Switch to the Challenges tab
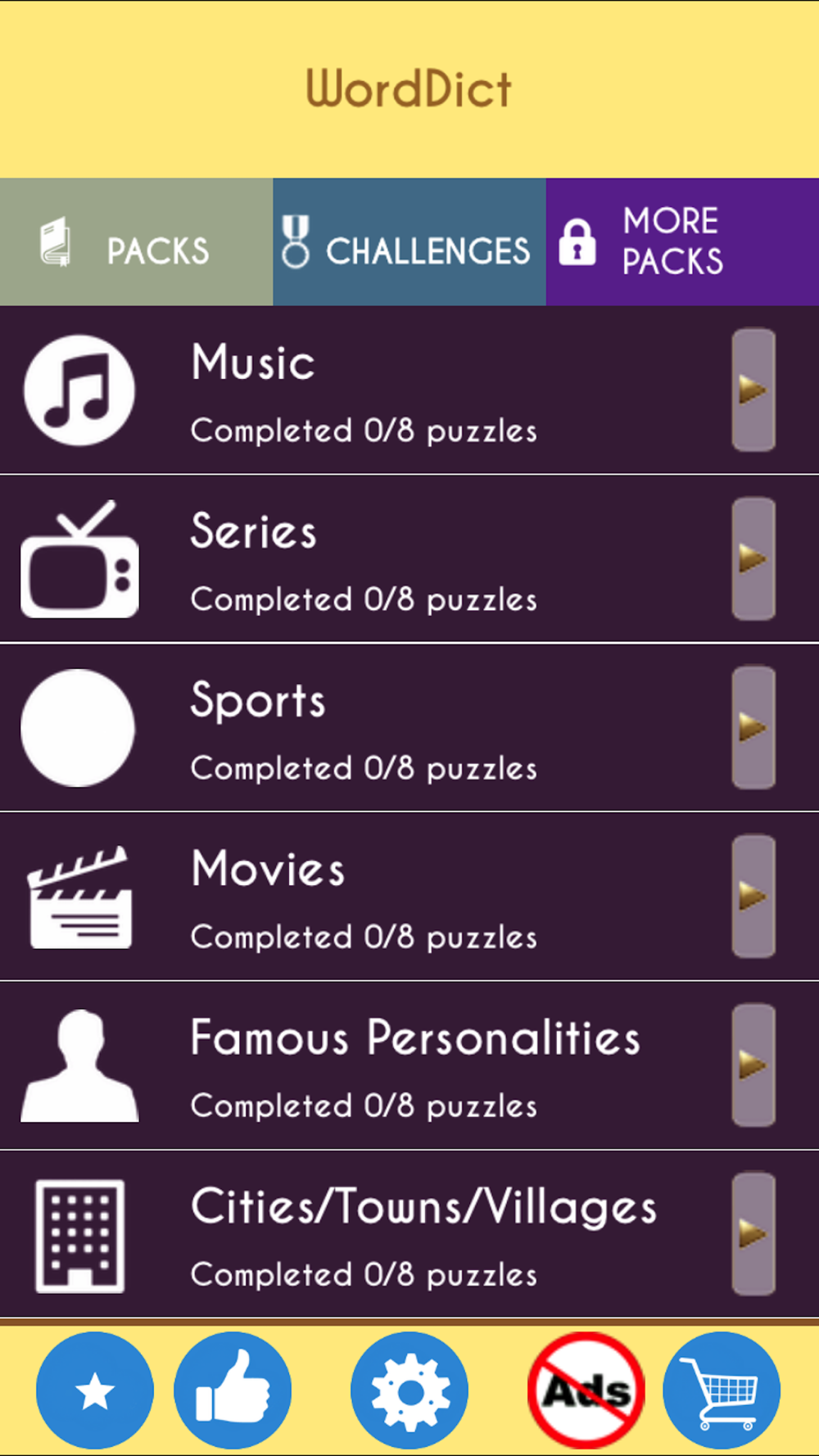This screenshot has height=1456, width=819. 409,242
